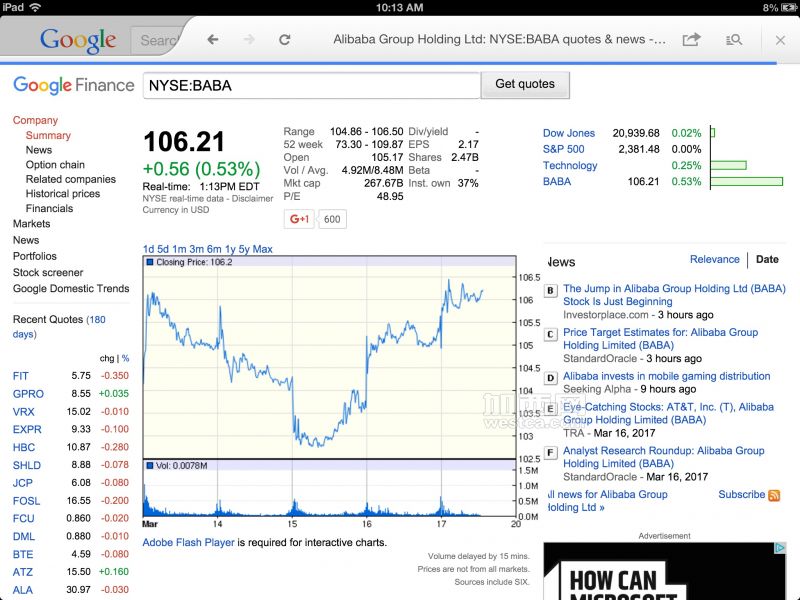
Task: Open the Stock screener
Action: [48, 272]
